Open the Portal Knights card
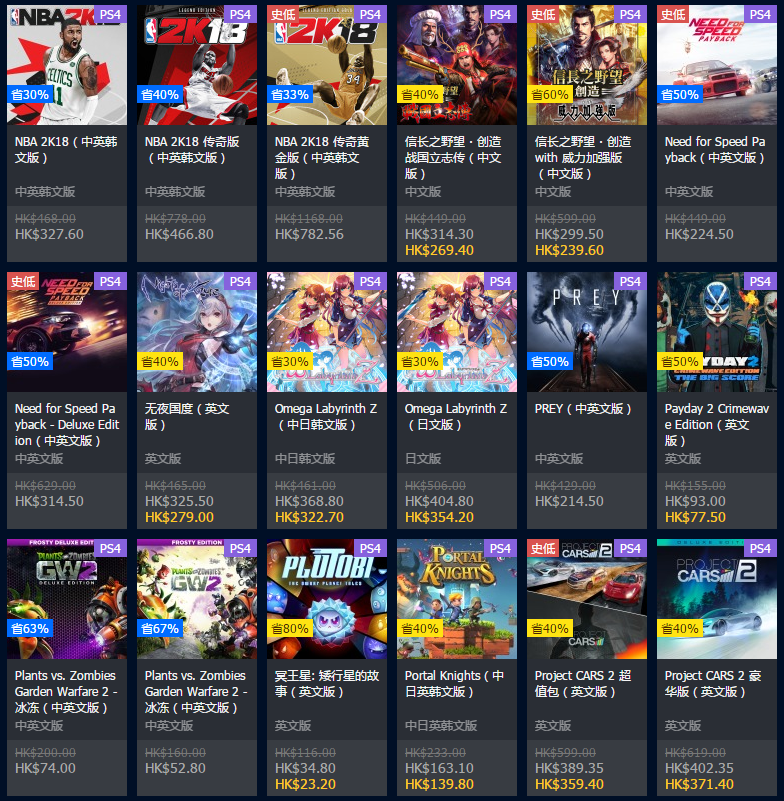 (457, 599)
